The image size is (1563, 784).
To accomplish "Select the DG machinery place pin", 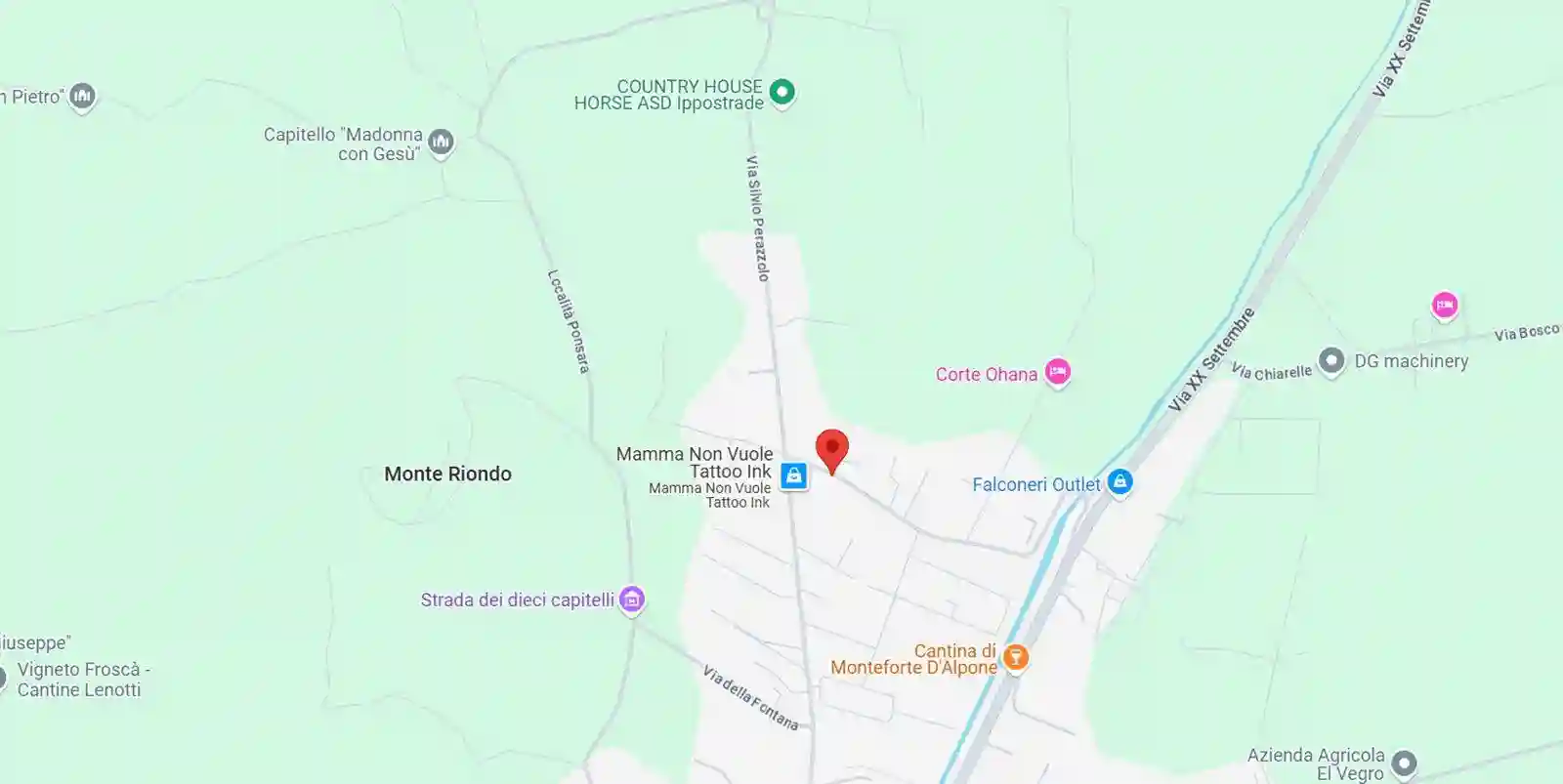I will click(x=1331, y=360).
